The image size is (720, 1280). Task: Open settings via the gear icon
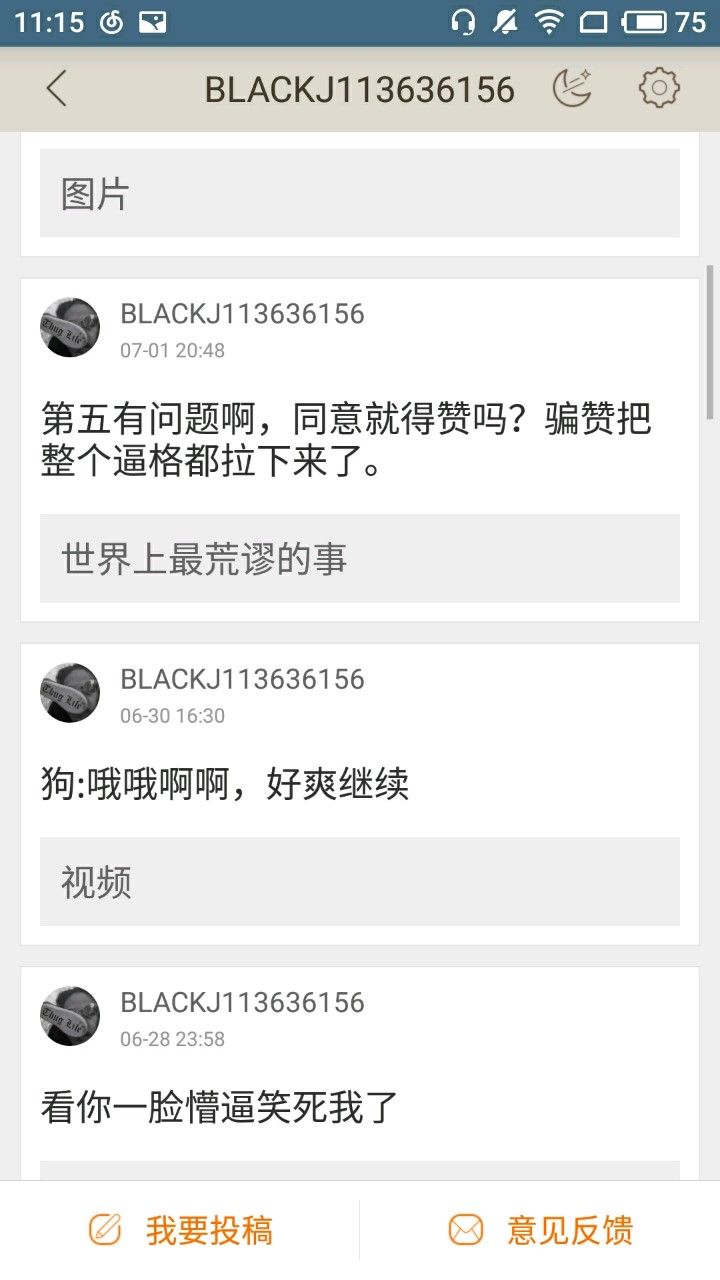click(659, 89)
